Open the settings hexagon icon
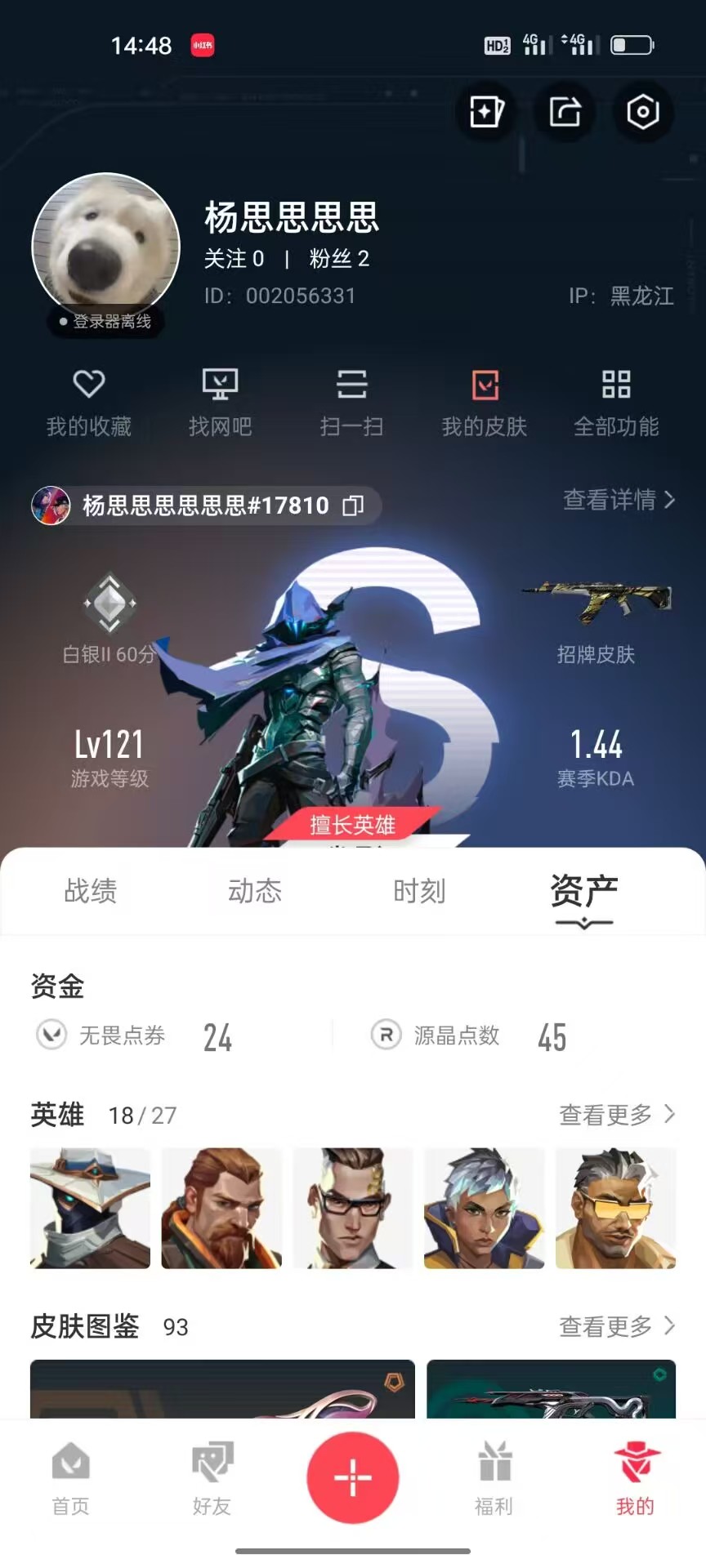706x1568 pixels. pyautogui.click(x=643, y=112)
